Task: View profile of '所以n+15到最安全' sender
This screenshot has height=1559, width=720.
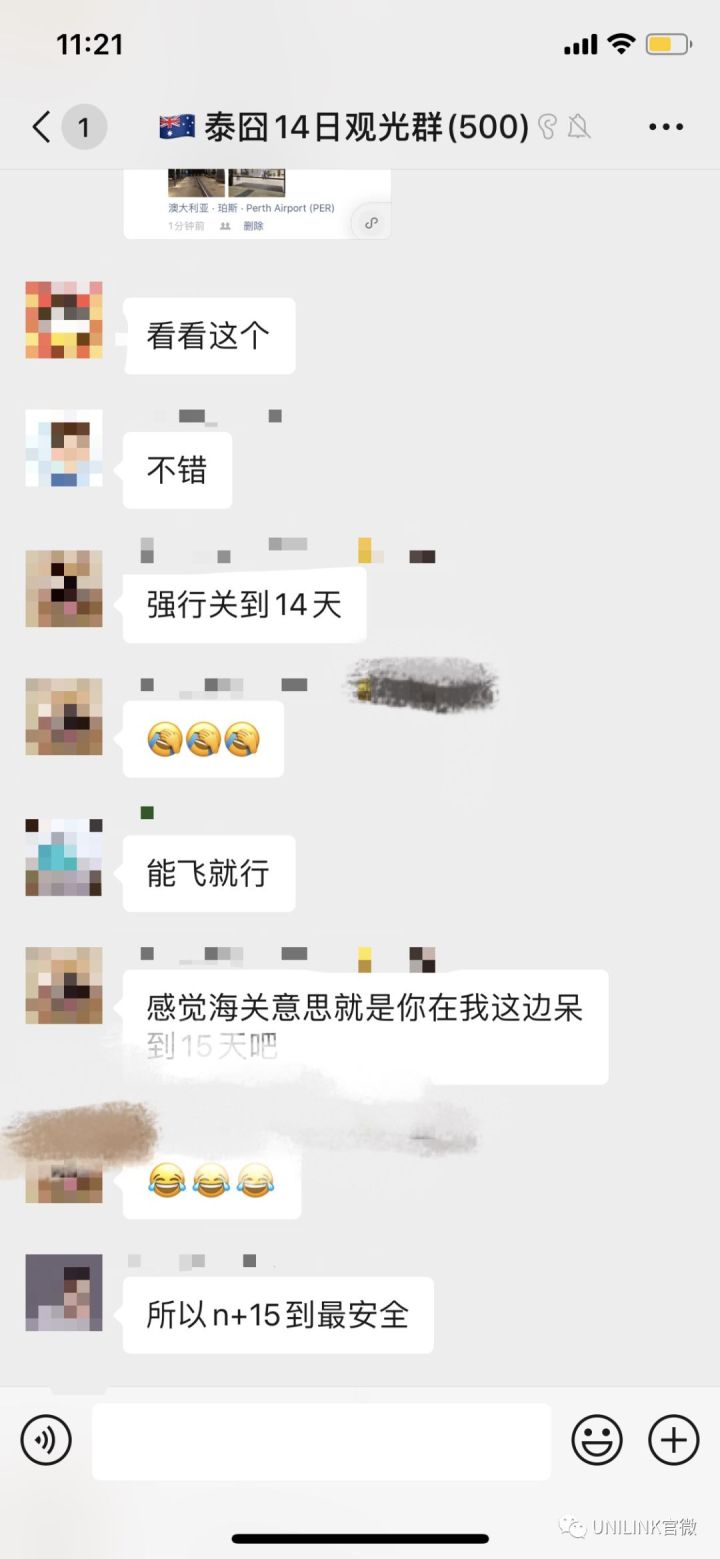Action: (64, 1292)
